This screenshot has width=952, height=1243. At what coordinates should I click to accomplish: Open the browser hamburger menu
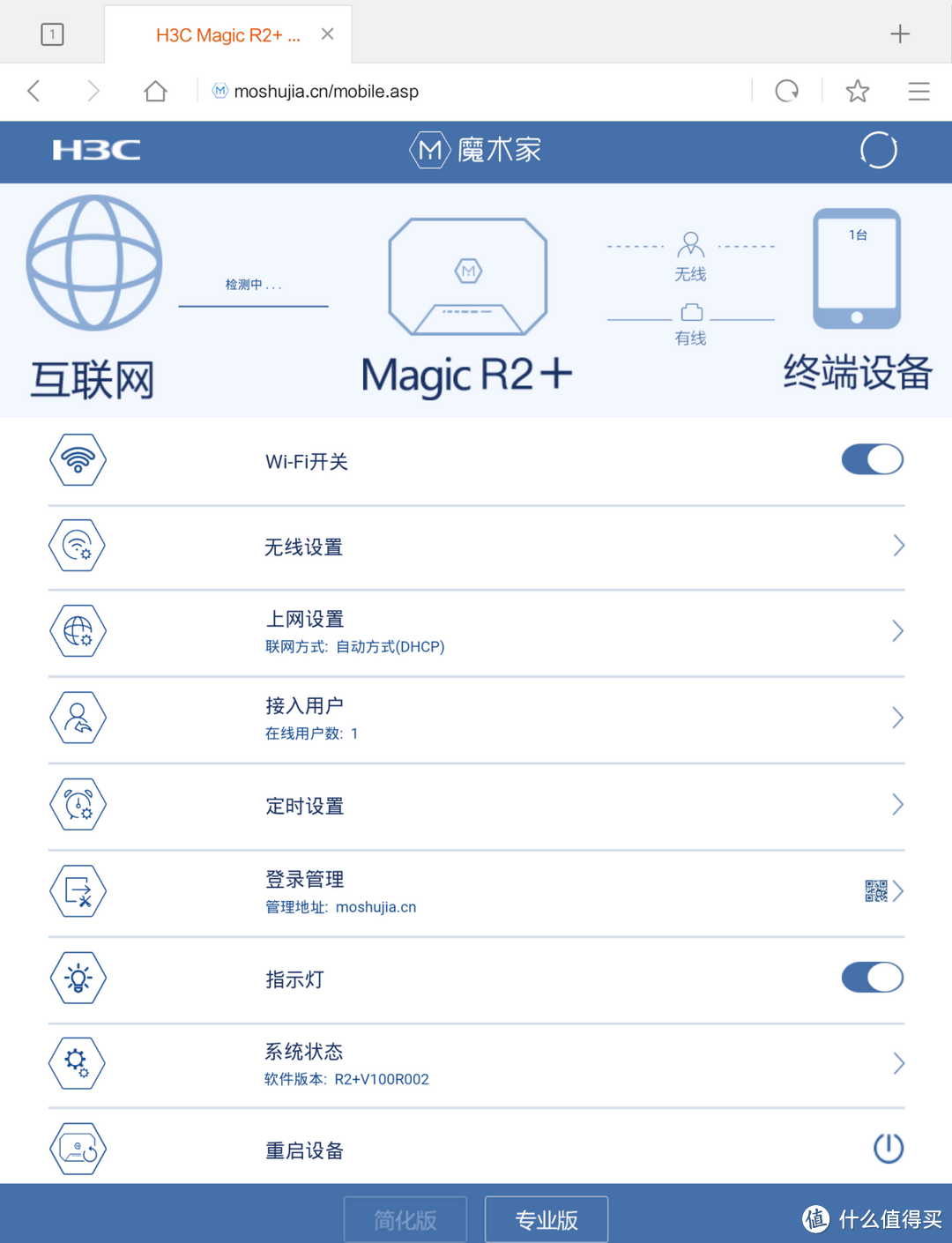pyautogui.click(x=919, y=91)
